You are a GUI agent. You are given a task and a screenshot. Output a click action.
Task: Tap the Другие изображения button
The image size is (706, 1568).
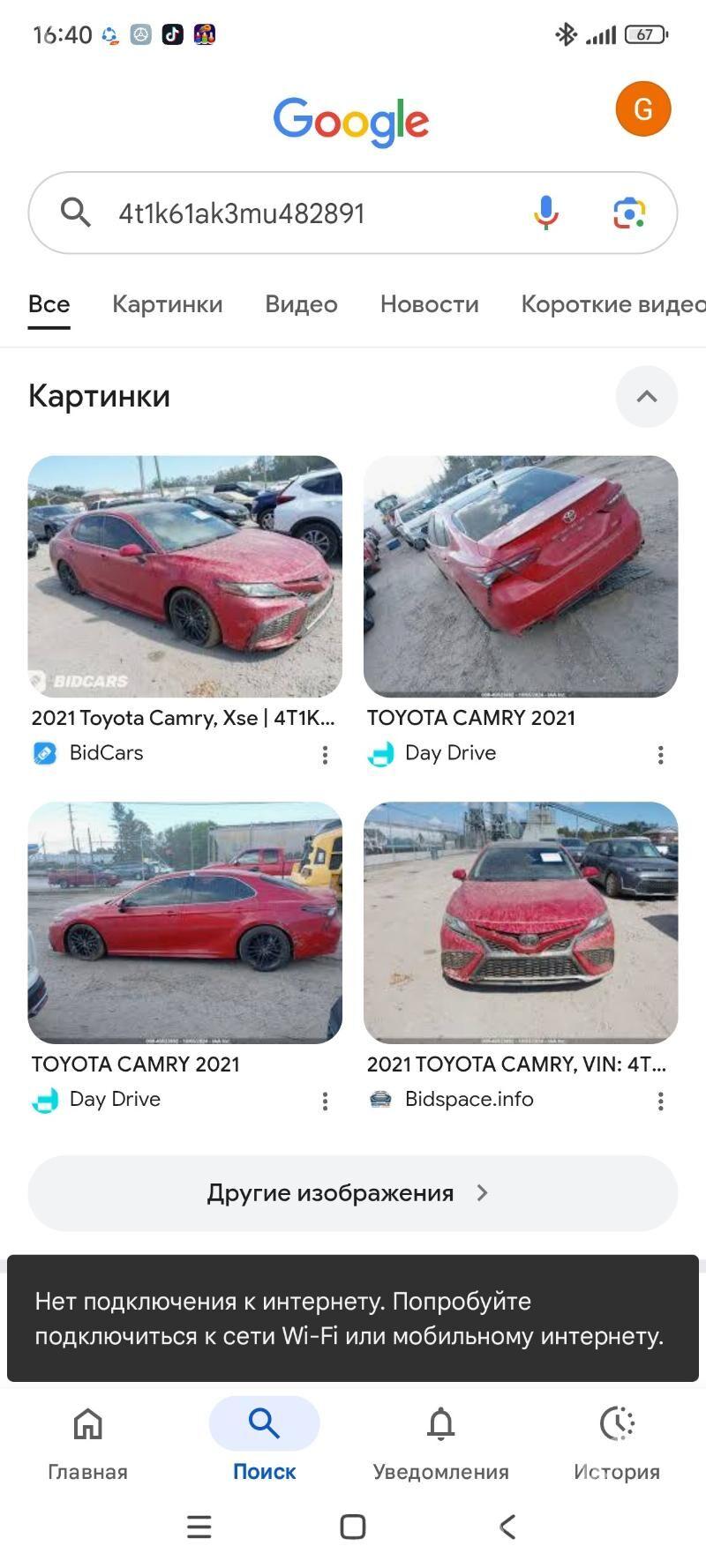pyautogui.click(x=352, y=1192)
